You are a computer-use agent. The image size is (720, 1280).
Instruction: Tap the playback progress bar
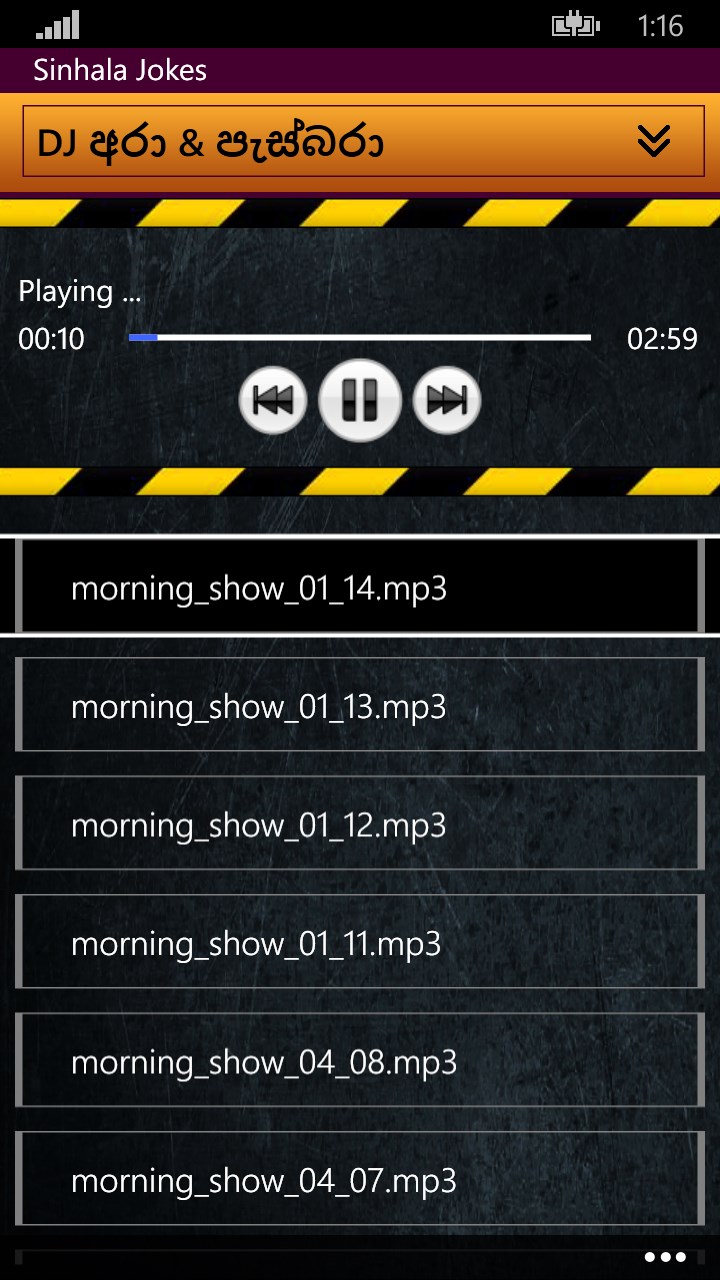click(360, 338)
